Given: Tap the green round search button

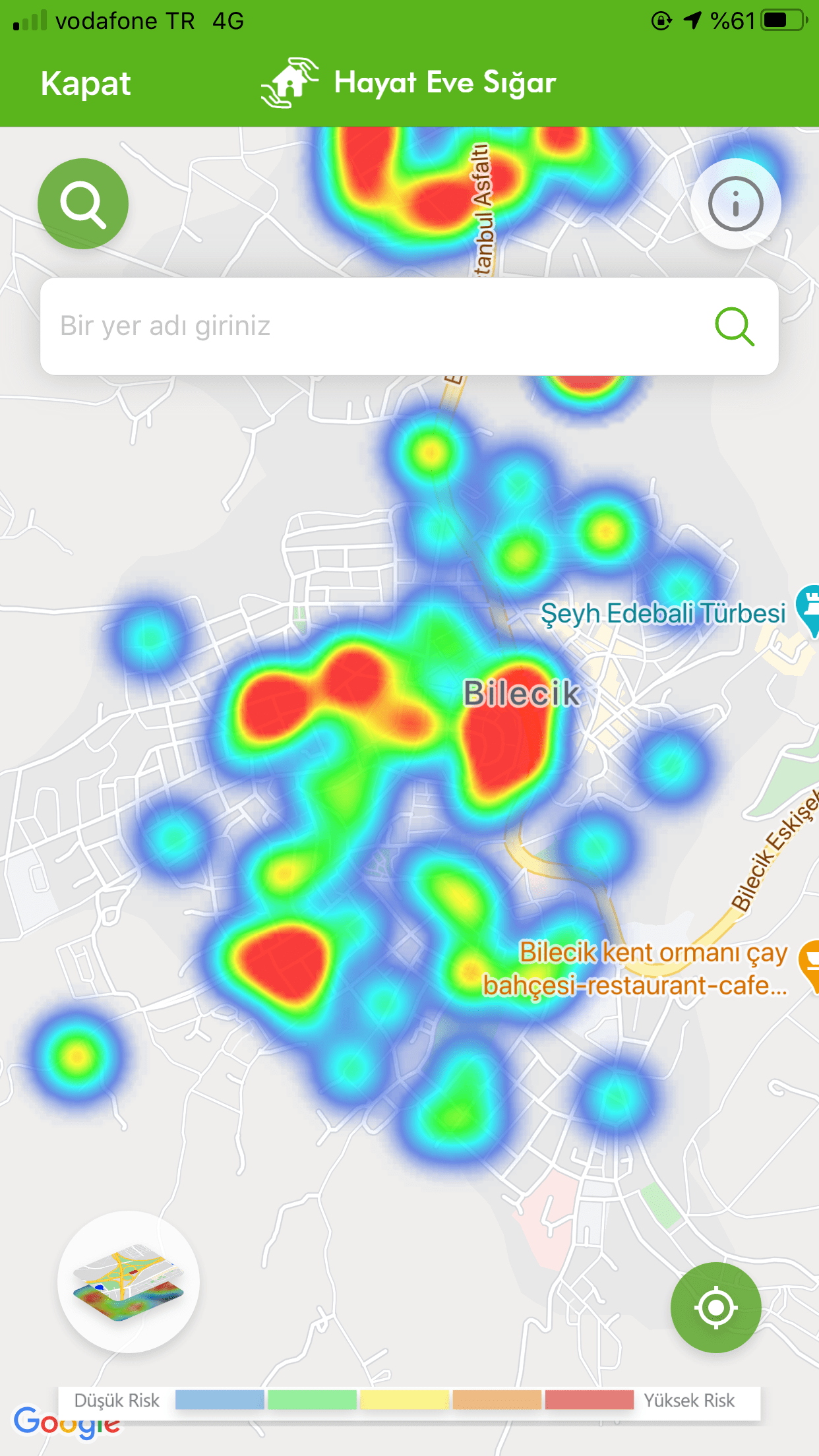Looking at the screenshot, I should click(x=83, y=204).
